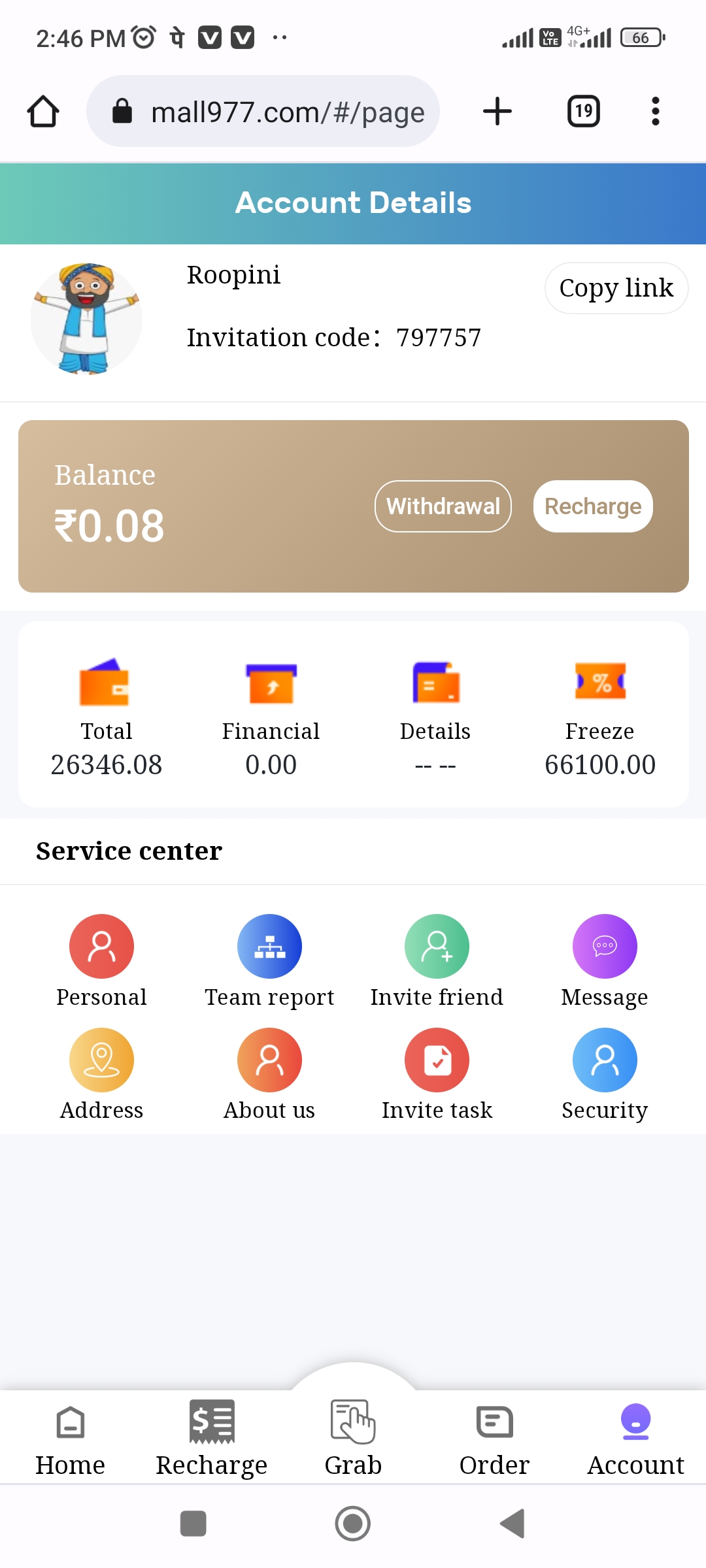Screen dimensions: 706x1568
Task: Open the mall977.com address bar
Action: [x=263, y=112]
